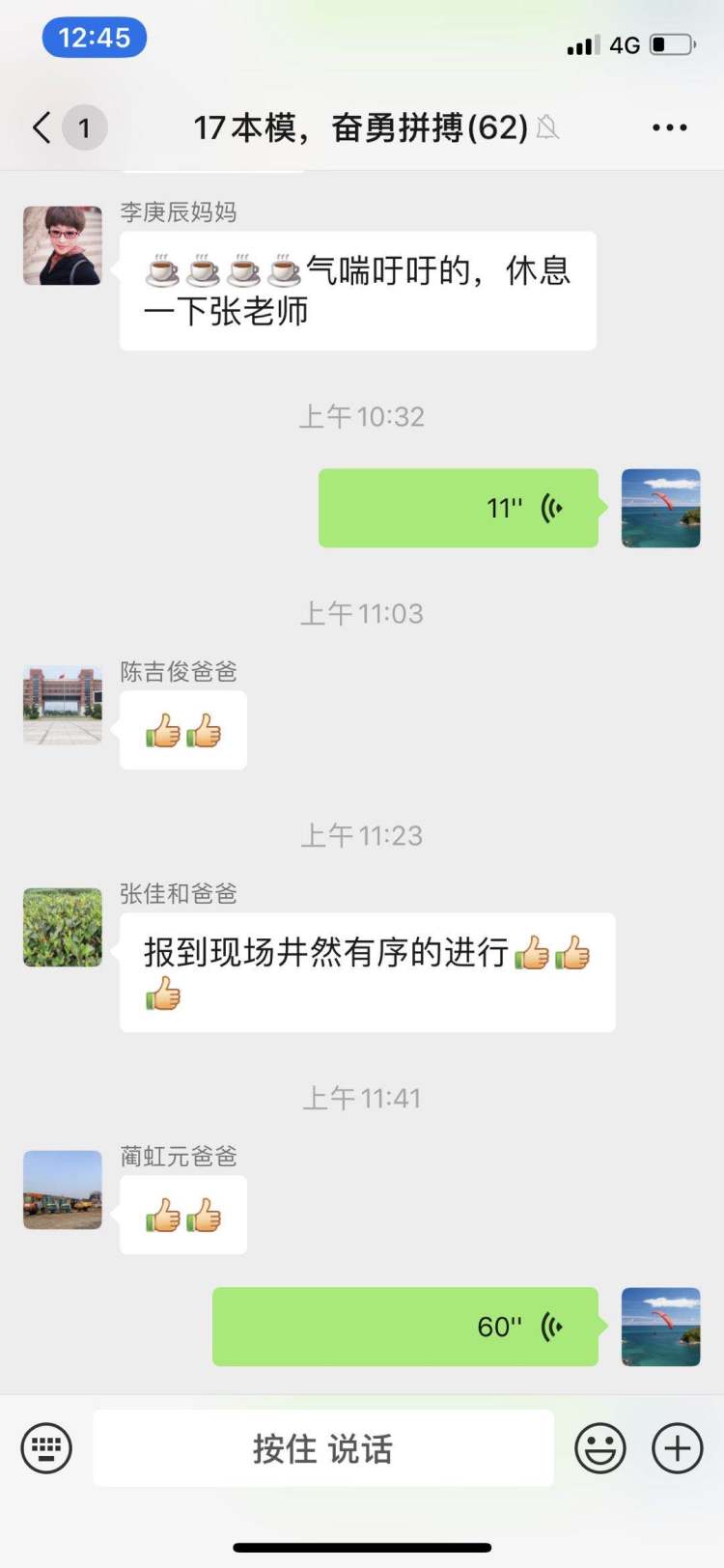Tap the 12:45 clock in status bar
Viewport: 724px width, 1568px height.
(x=94, y=37)
